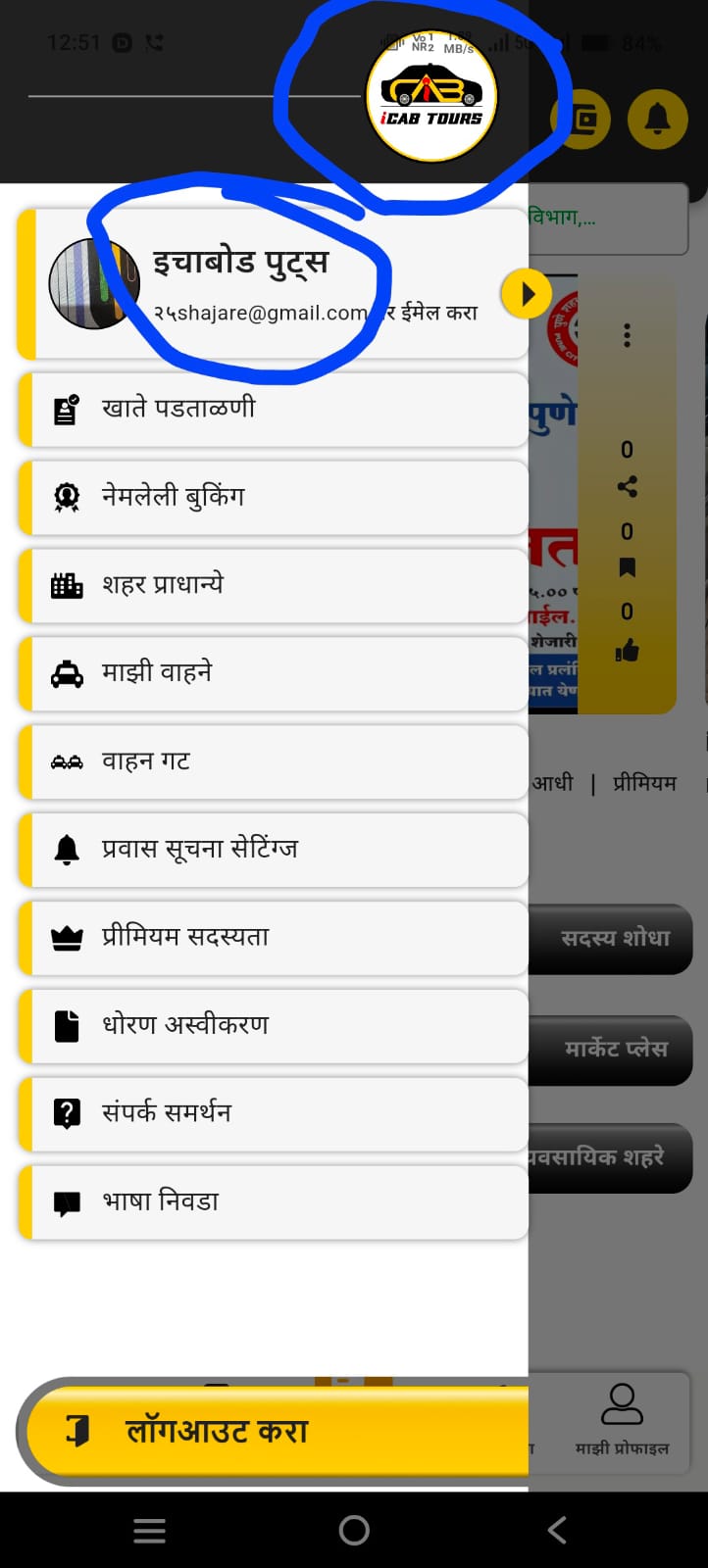Tap सदस्य शोधा button
The height and width of the screenshot is (1568, 708).
click(x=613, y=939)
